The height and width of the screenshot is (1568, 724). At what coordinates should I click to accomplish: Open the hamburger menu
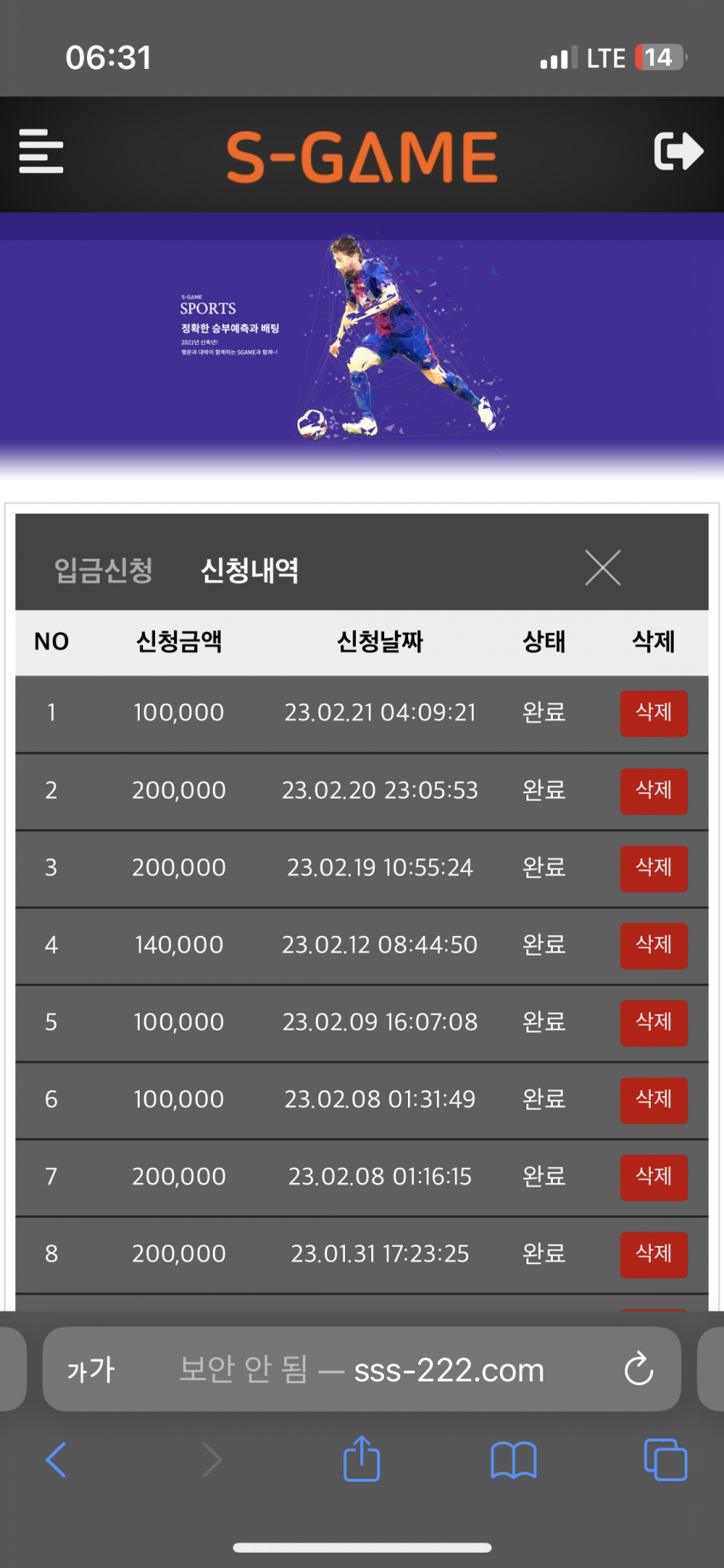pyautogui.click(x=41, y=152)
